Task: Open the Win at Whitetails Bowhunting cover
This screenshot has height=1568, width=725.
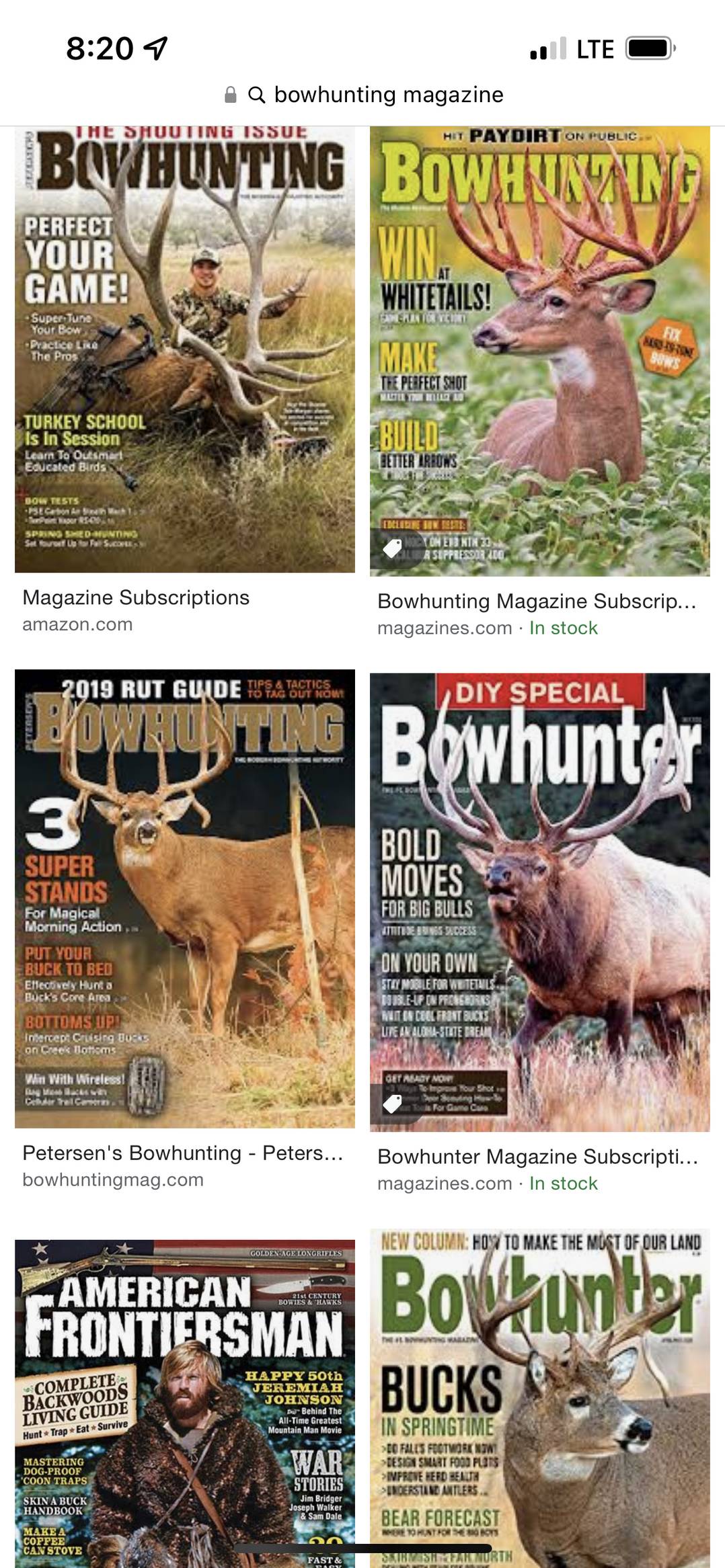Action: [540, 351]
